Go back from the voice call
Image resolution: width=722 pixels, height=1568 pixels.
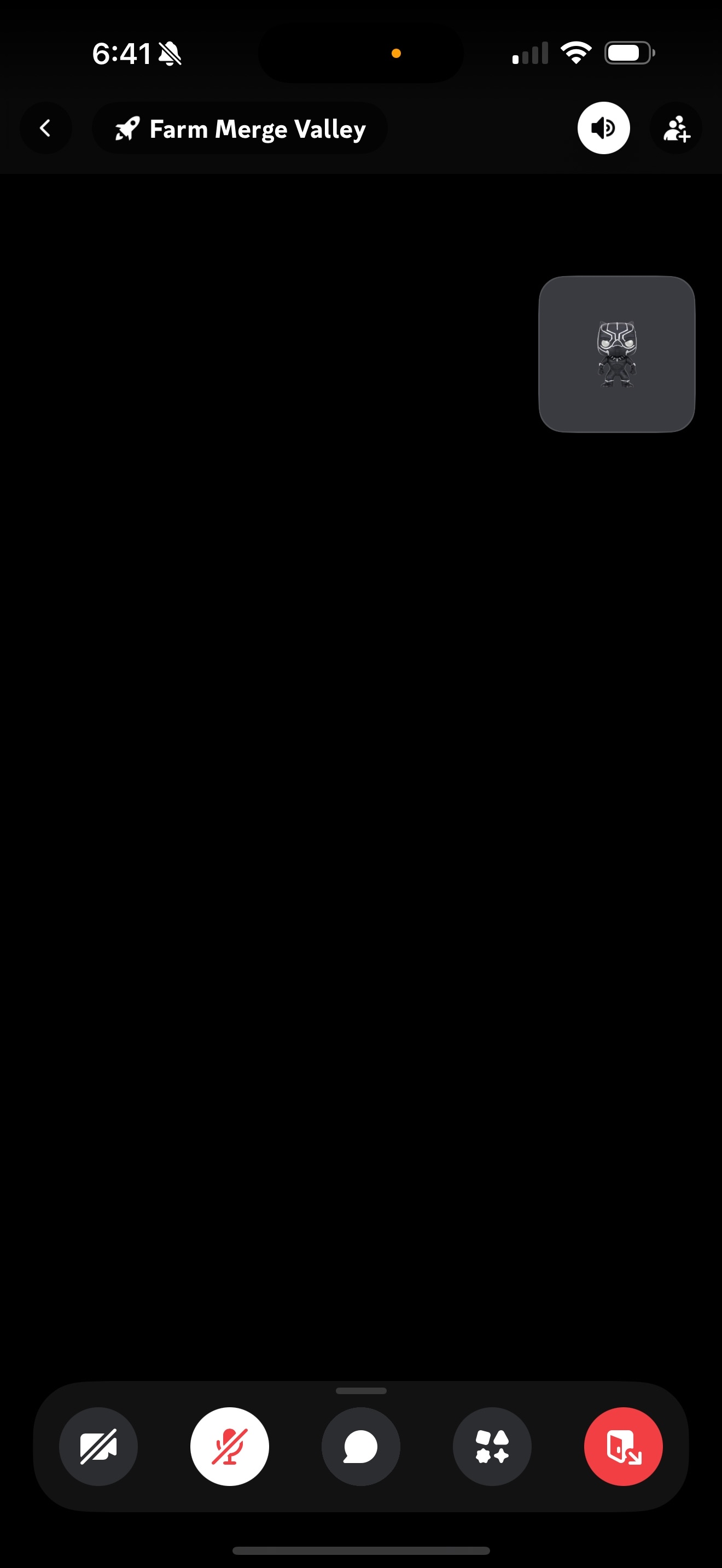point(45,128)
